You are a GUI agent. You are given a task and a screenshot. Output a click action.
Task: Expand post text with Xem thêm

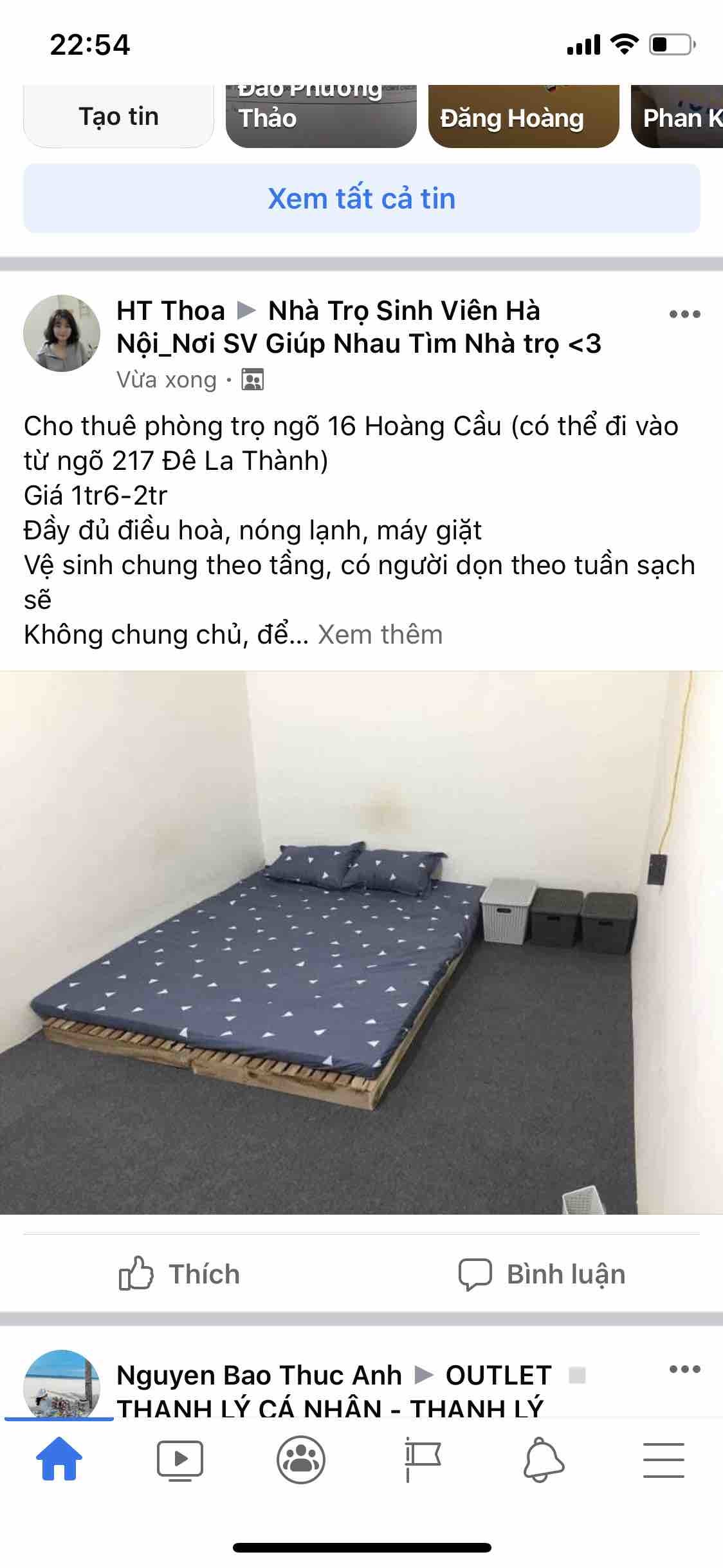tap(380, 635)
